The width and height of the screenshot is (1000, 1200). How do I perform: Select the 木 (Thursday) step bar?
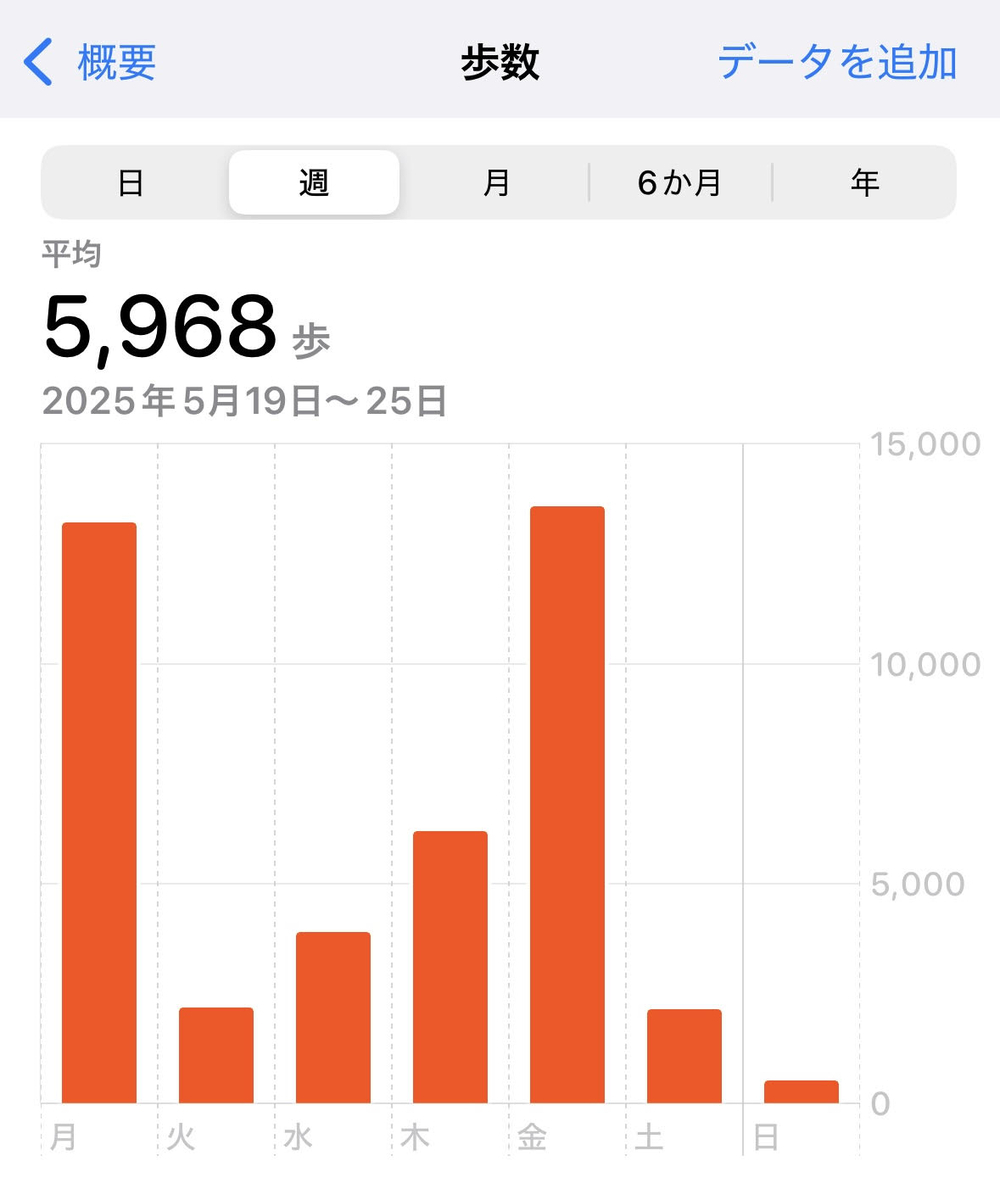pos(450,967)
